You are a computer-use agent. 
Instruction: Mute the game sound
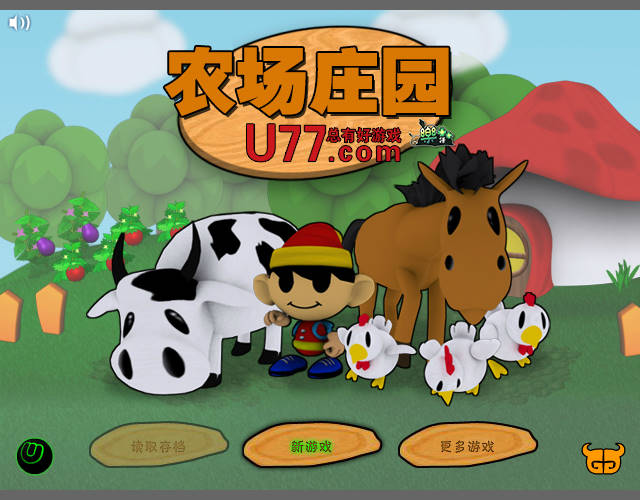coord(18,22)
